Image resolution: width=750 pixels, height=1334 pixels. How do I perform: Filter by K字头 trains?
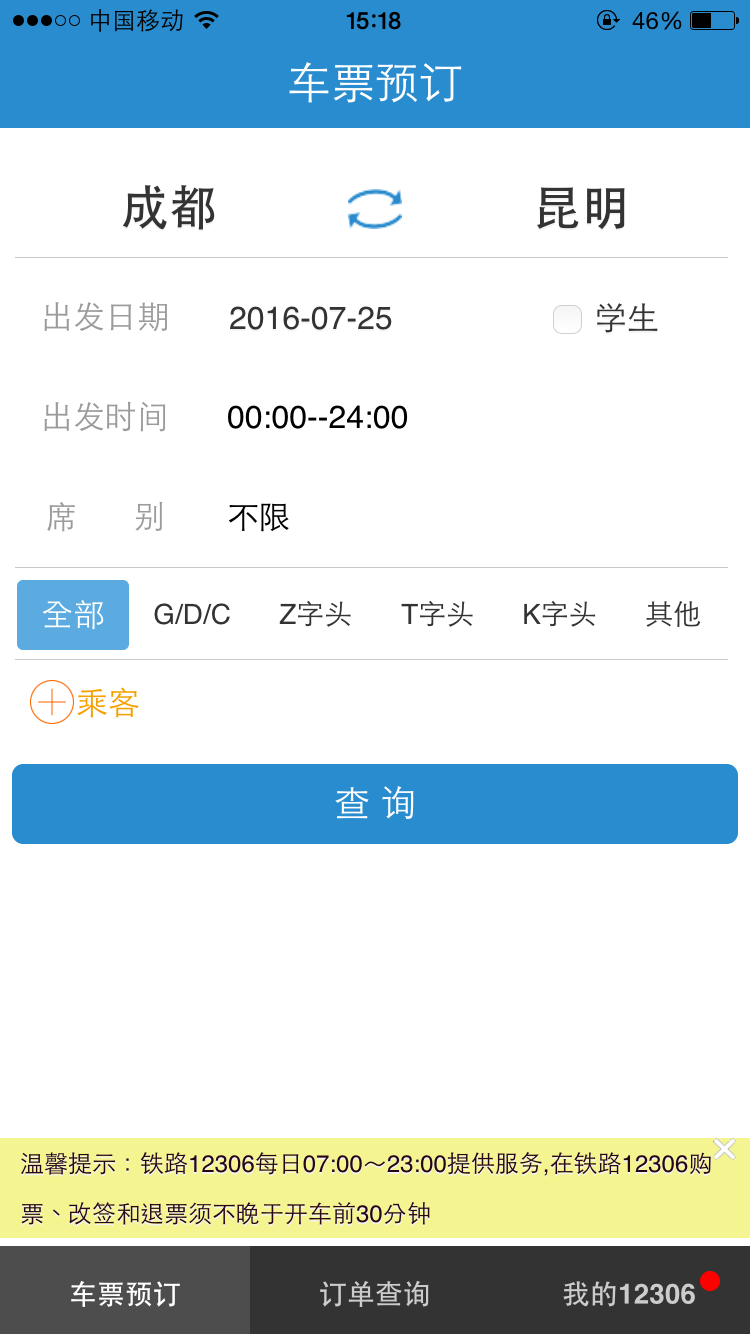tap(559, 614)
